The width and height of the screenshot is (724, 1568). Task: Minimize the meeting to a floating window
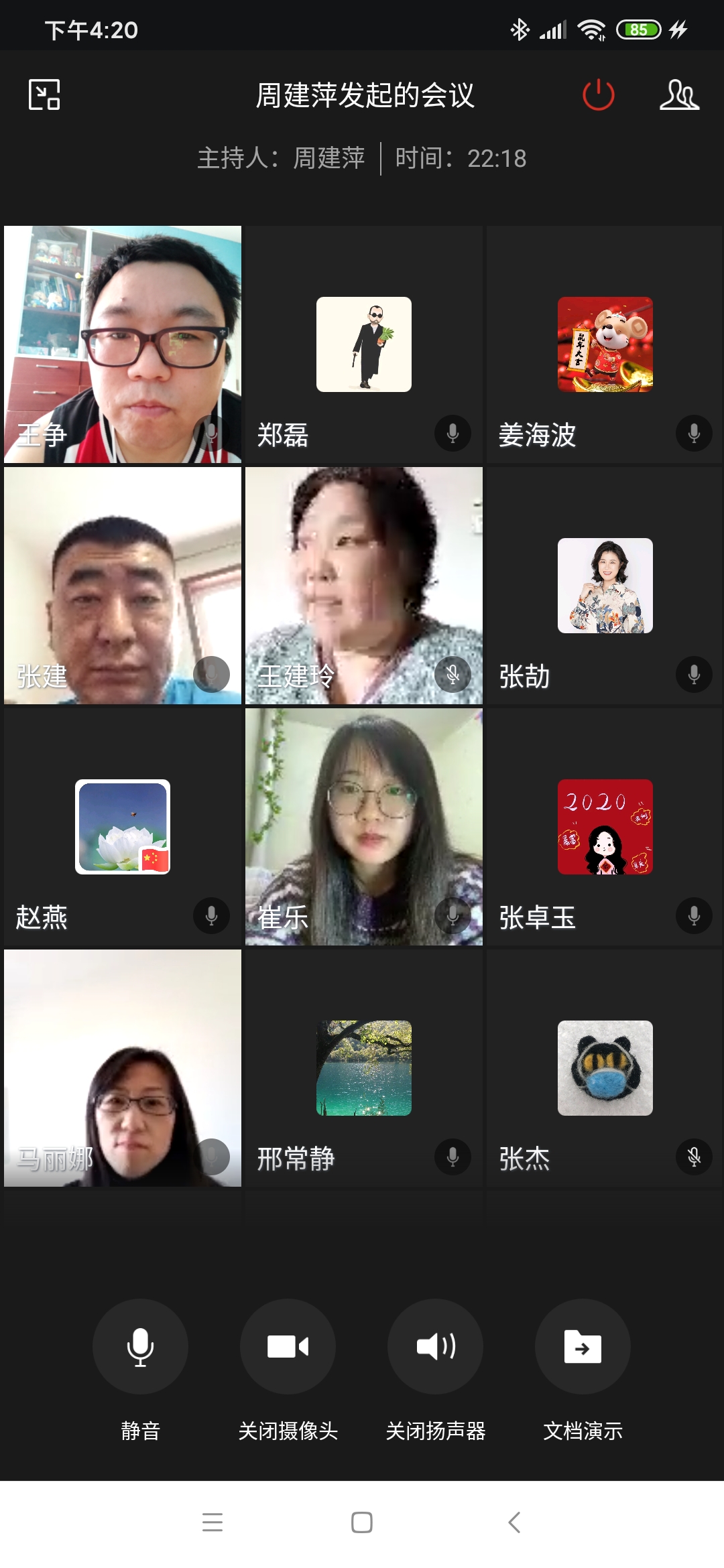point(44,94)
